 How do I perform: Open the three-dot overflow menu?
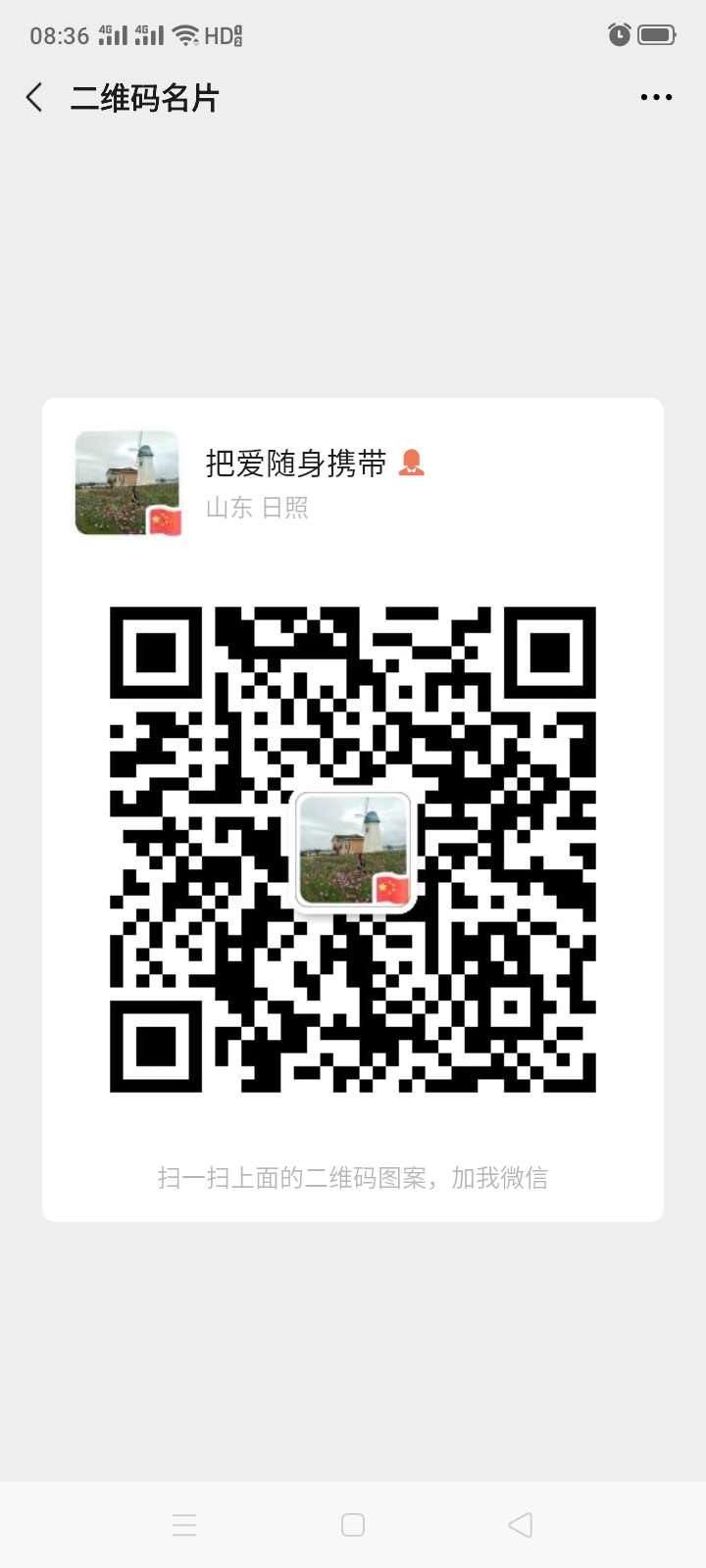pyautogui.click(x=656, y=97)
